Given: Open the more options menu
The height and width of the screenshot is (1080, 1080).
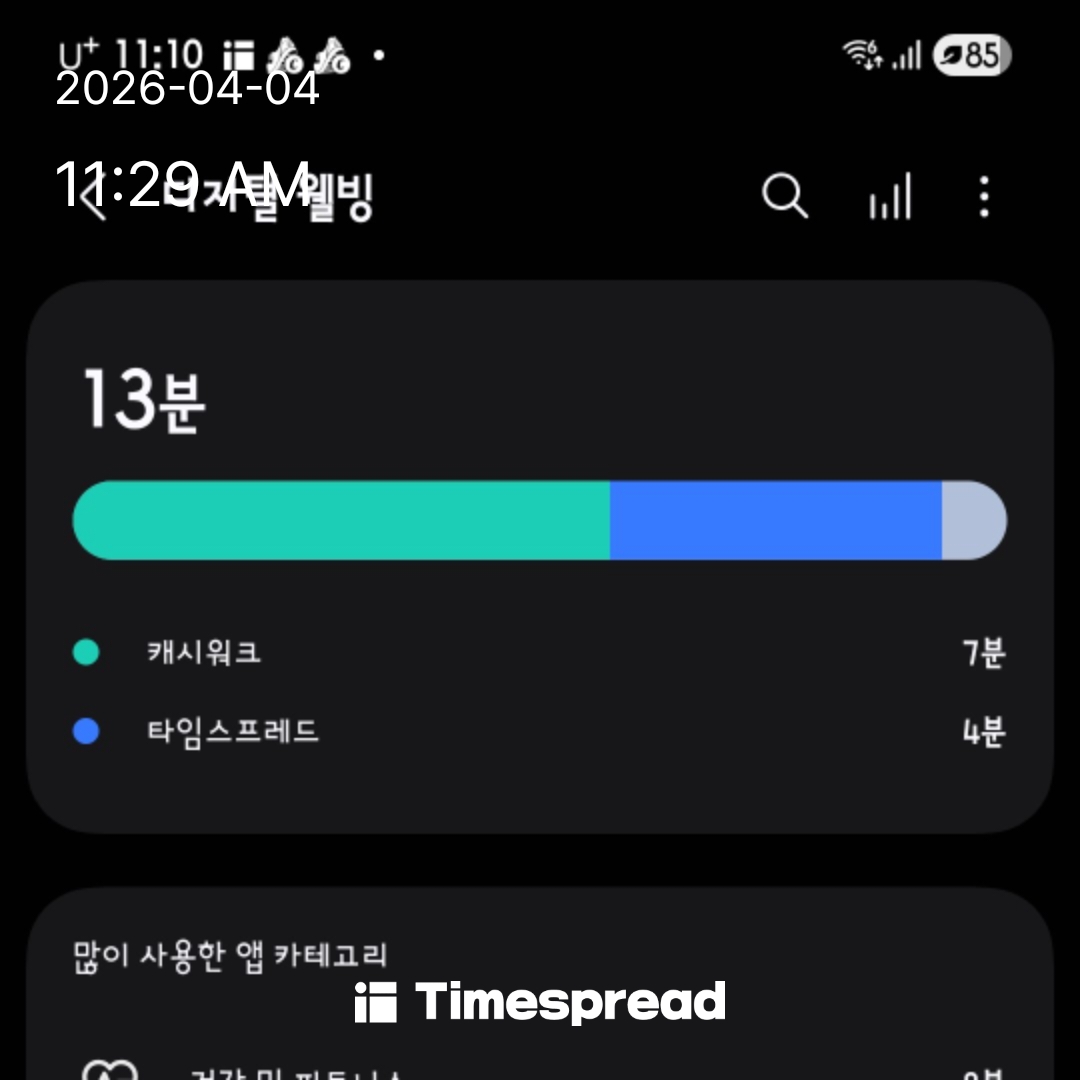Looking at the screenshot, I should click(984, 196).
